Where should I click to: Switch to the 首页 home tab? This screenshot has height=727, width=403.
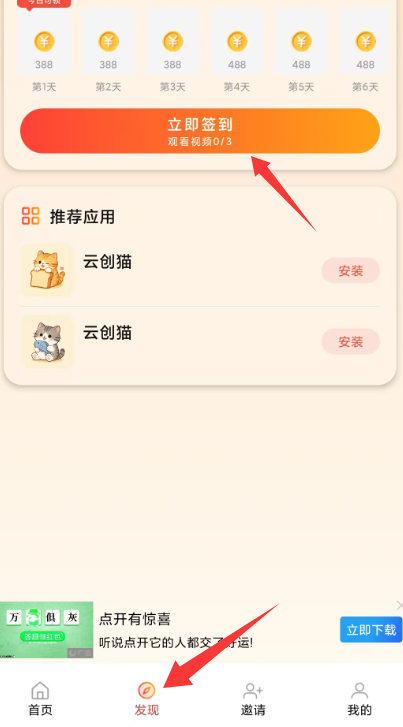pyautogui.click(x=40, y=699)
